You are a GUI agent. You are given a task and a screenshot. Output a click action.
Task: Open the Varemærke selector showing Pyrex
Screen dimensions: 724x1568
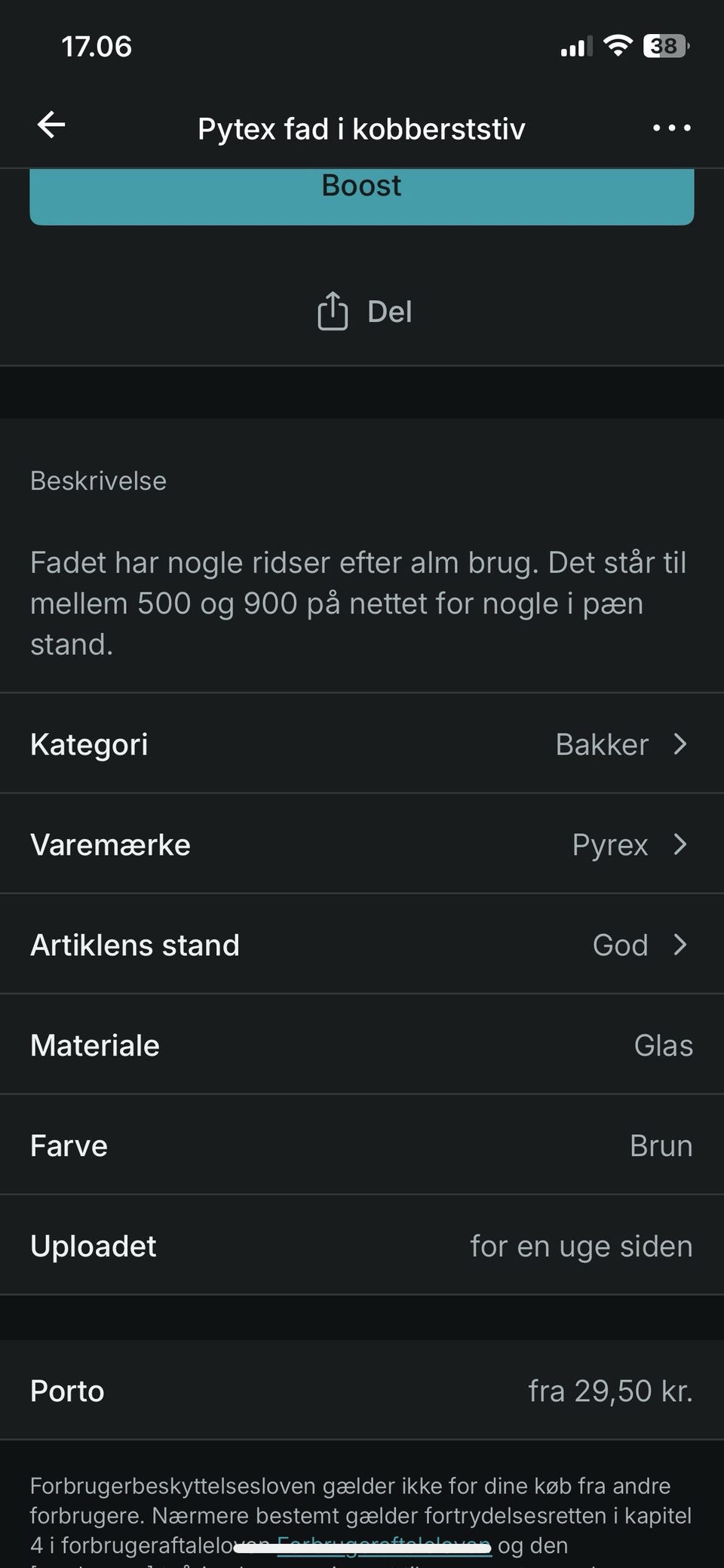click(362, 844)
